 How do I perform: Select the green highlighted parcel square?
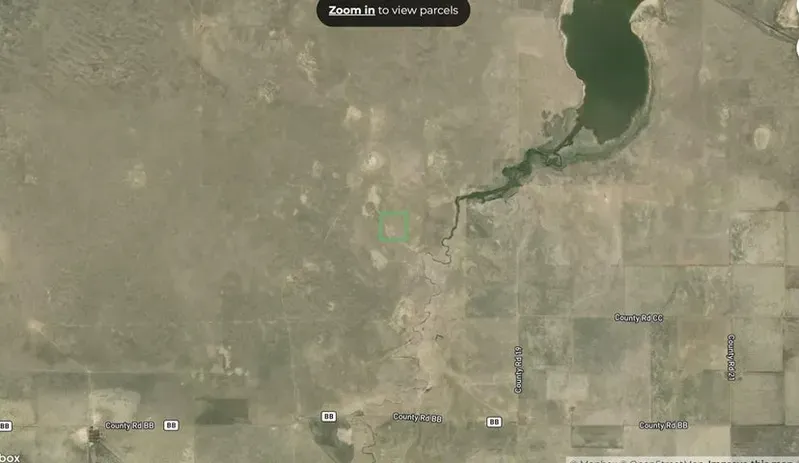[x=394, y=227]
